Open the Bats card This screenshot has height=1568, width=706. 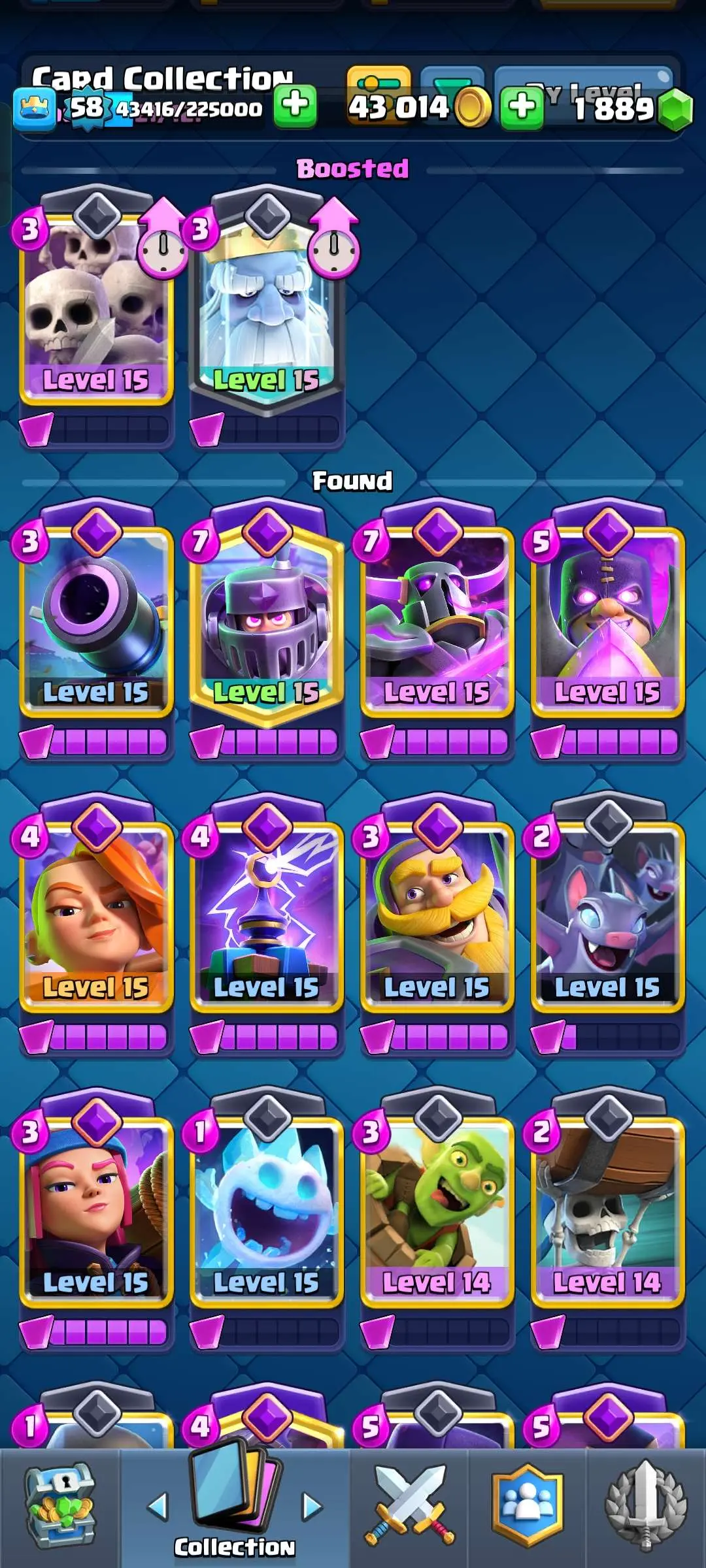(x=608, y=915)
